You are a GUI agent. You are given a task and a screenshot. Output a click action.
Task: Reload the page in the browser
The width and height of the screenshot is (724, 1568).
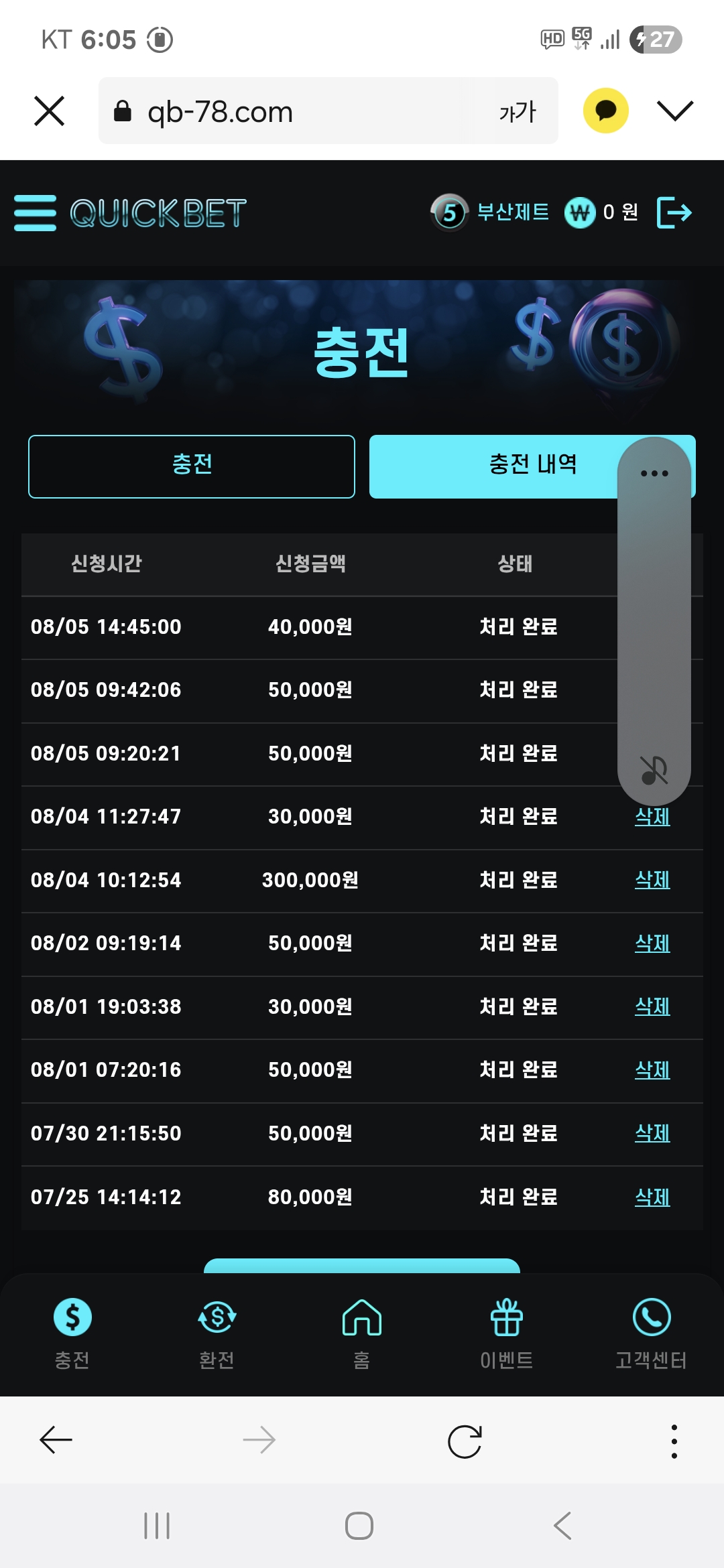coord(465,1441)
